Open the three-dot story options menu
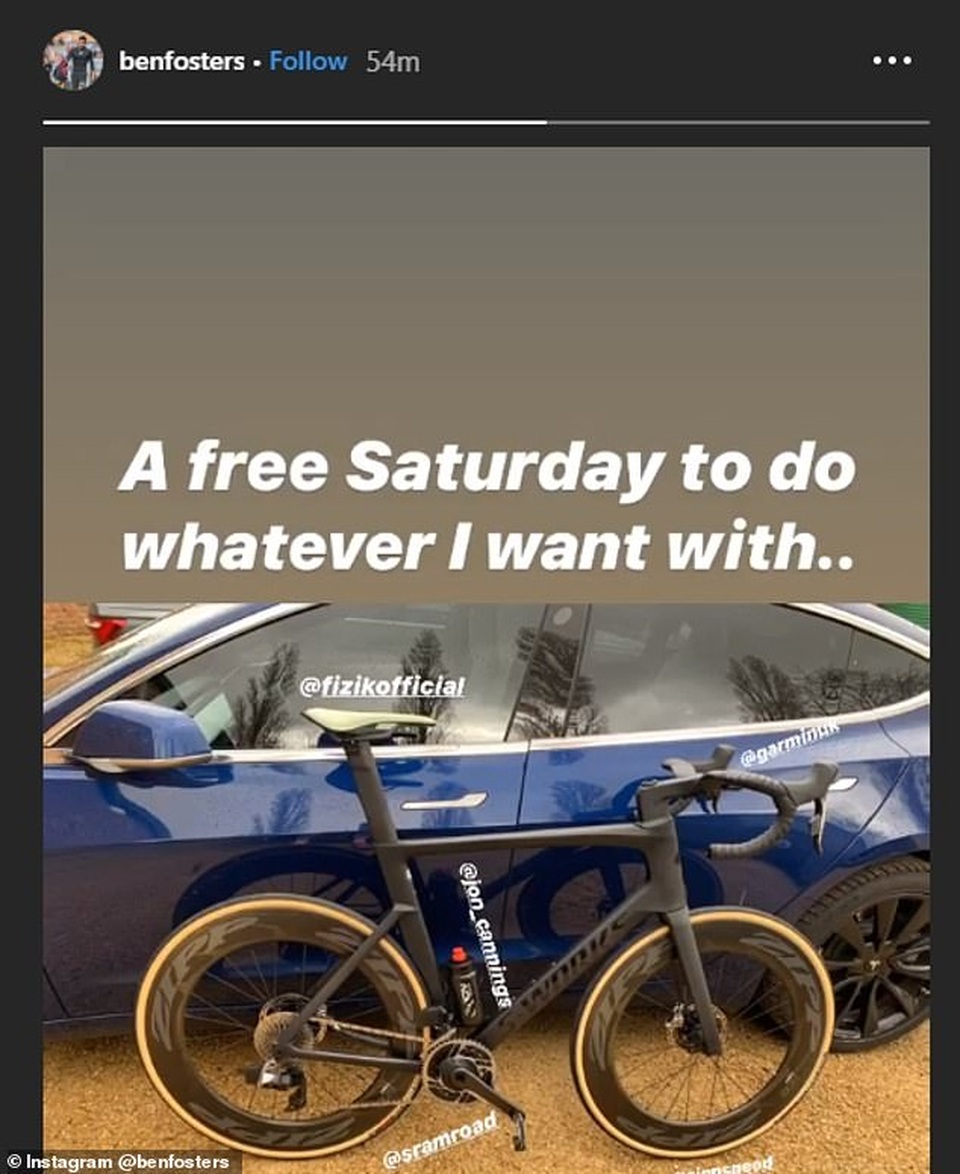 [x=891, y=61]
